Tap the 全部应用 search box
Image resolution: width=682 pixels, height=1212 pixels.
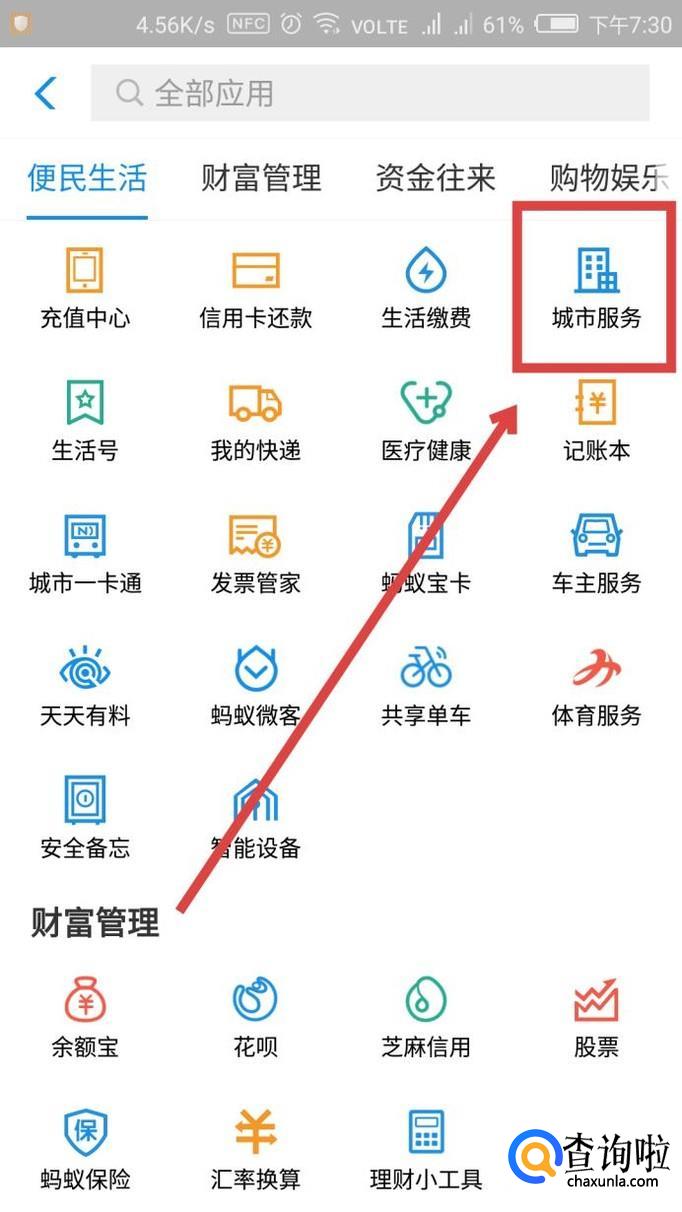370,93
